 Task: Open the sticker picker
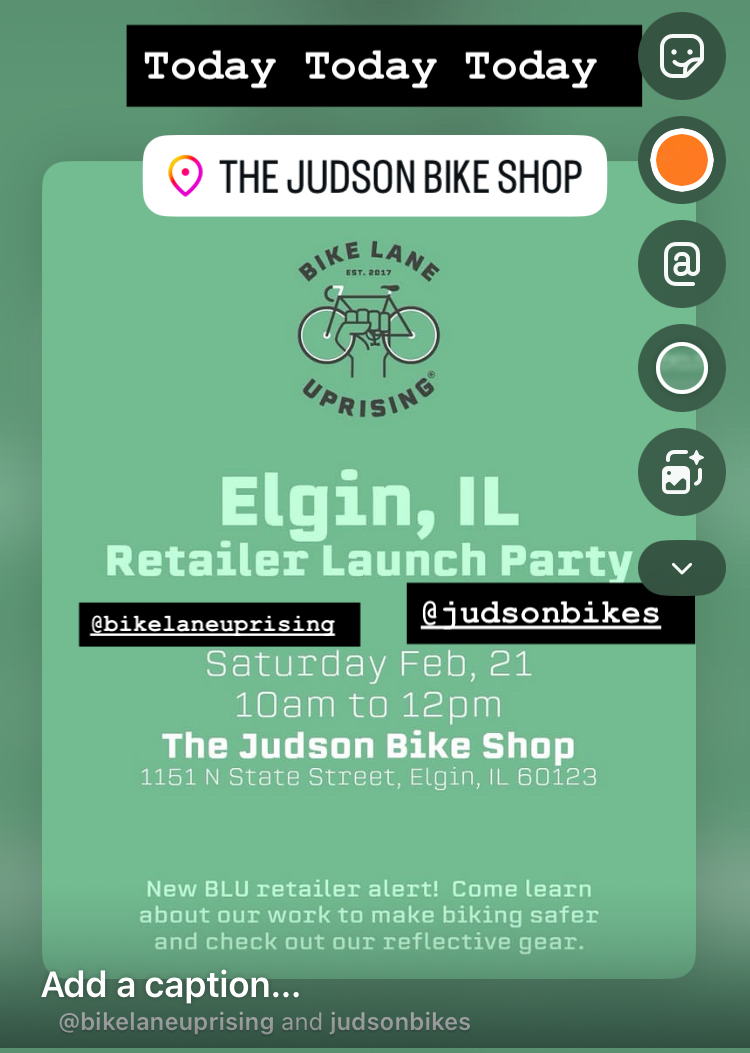coord(682,56)
